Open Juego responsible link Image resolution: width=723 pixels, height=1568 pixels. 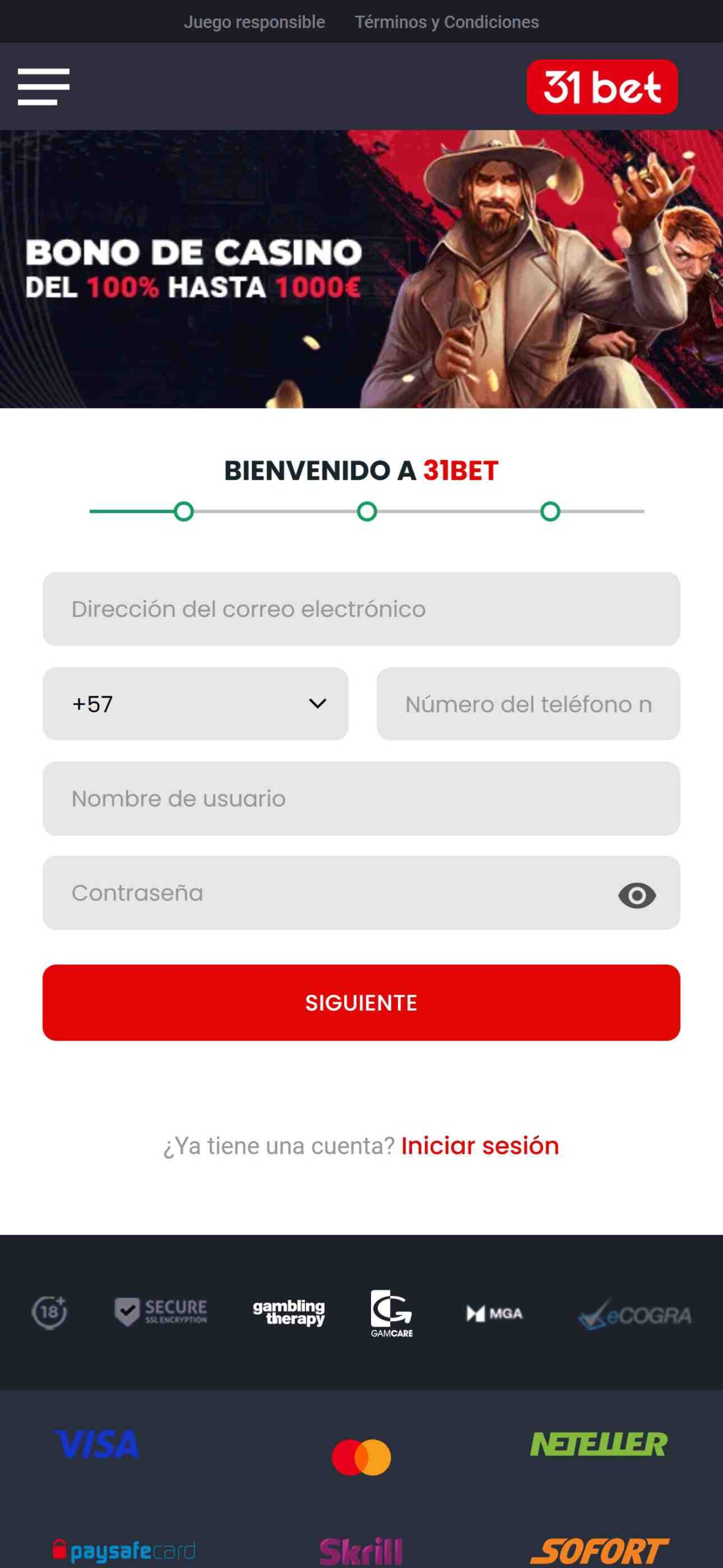pyautogui.click(x=254, y=22)
